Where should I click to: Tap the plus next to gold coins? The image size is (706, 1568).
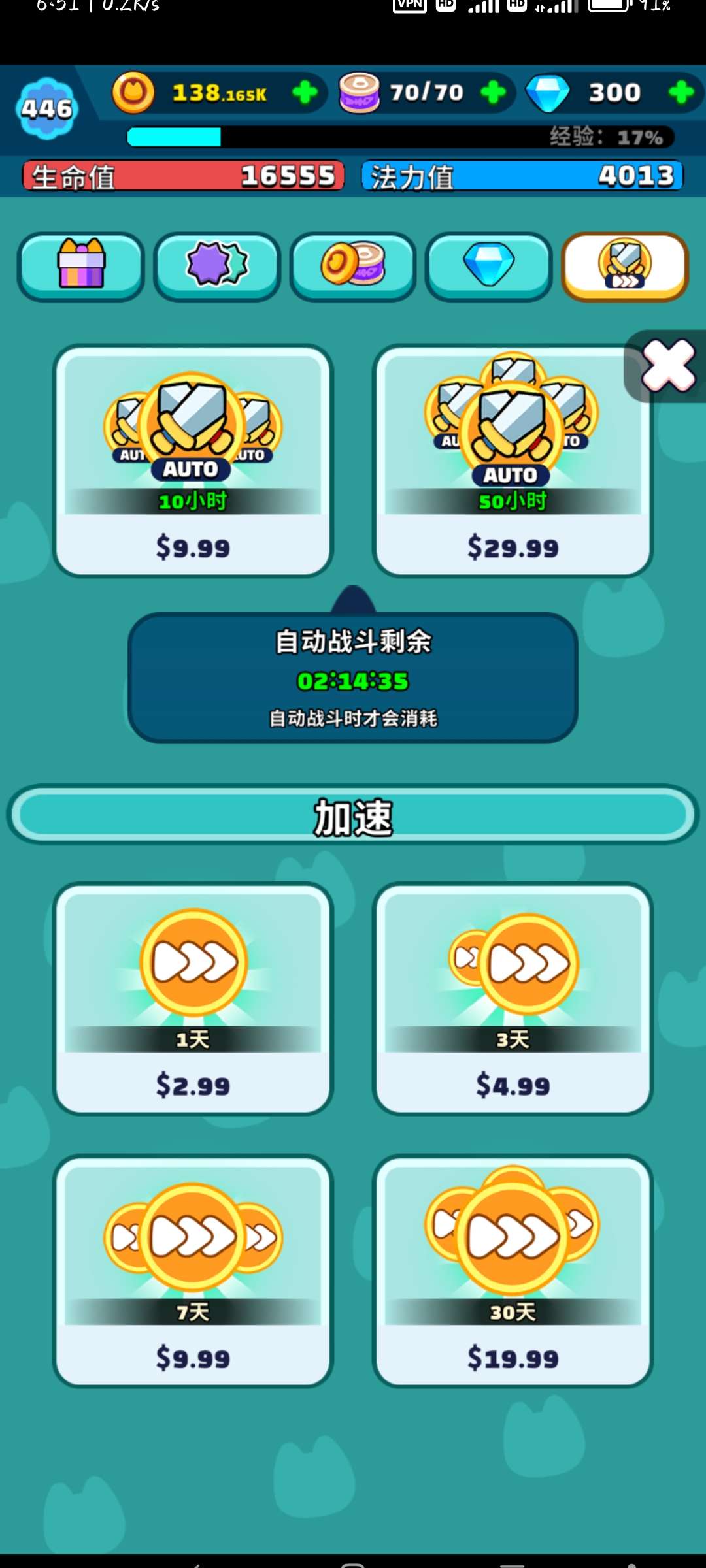point(305,93)
